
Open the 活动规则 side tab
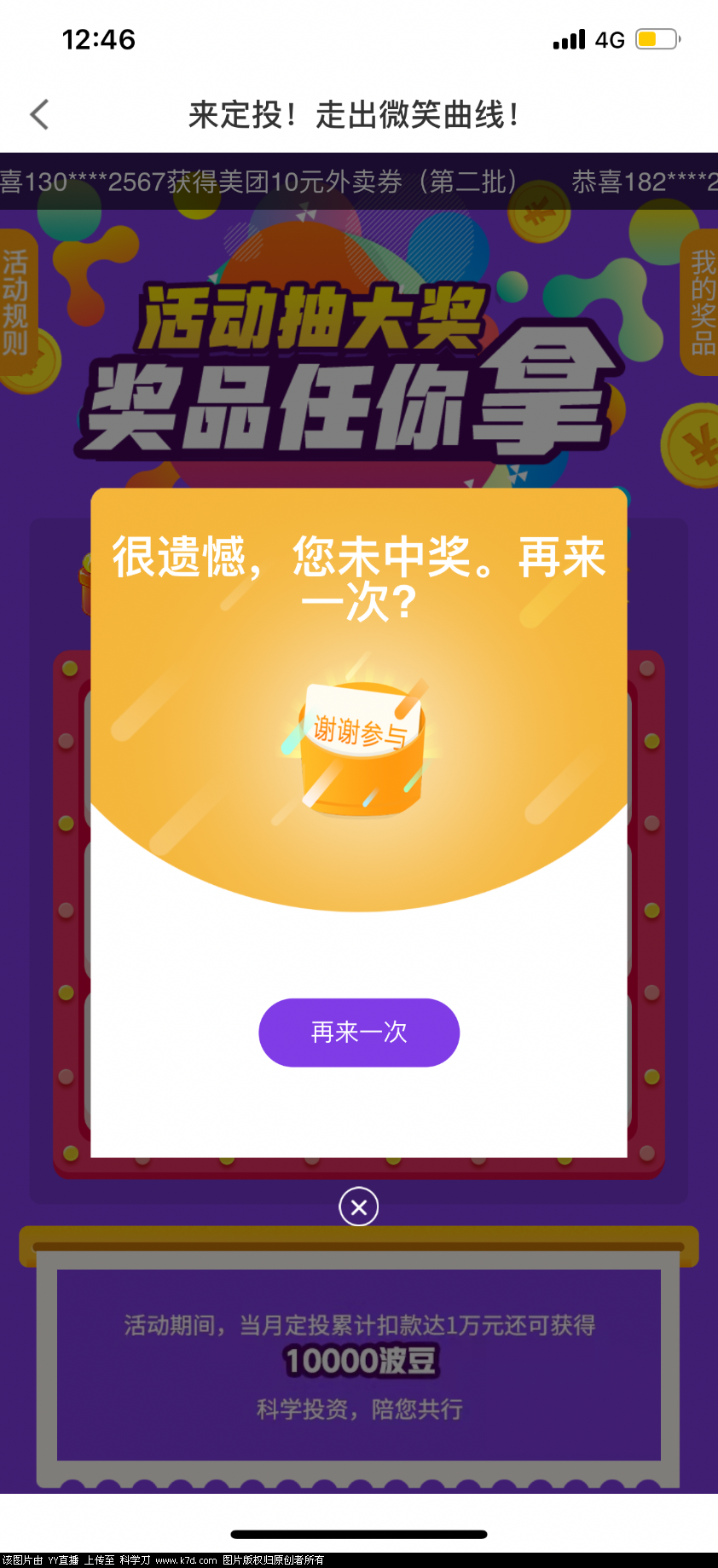(15, 302)
